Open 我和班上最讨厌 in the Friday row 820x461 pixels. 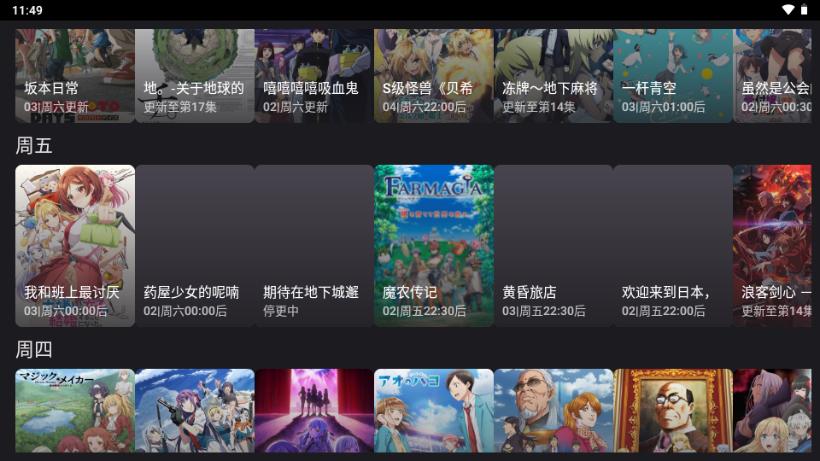tap(75, 245)
